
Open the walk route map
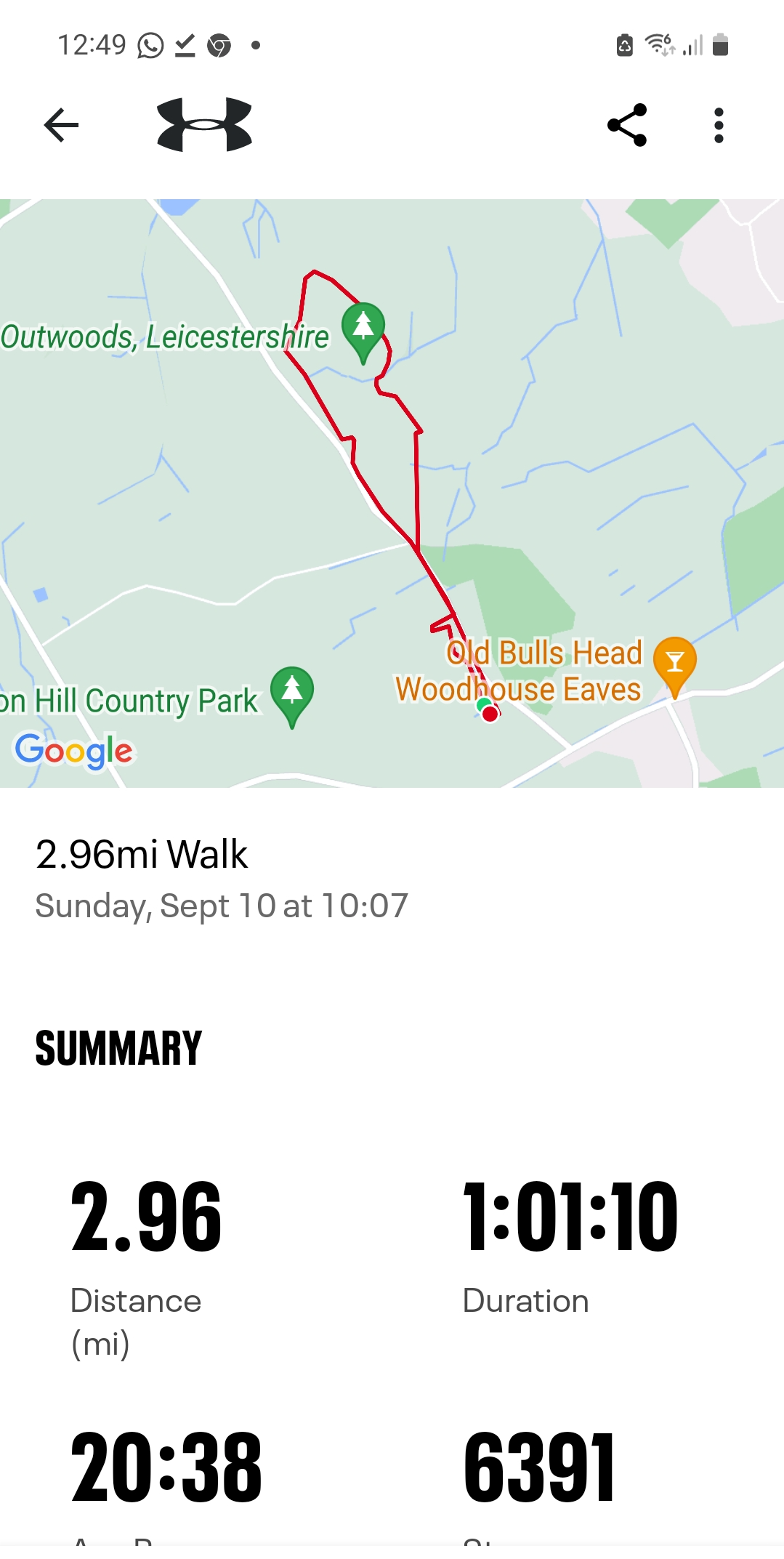point(392,493)
